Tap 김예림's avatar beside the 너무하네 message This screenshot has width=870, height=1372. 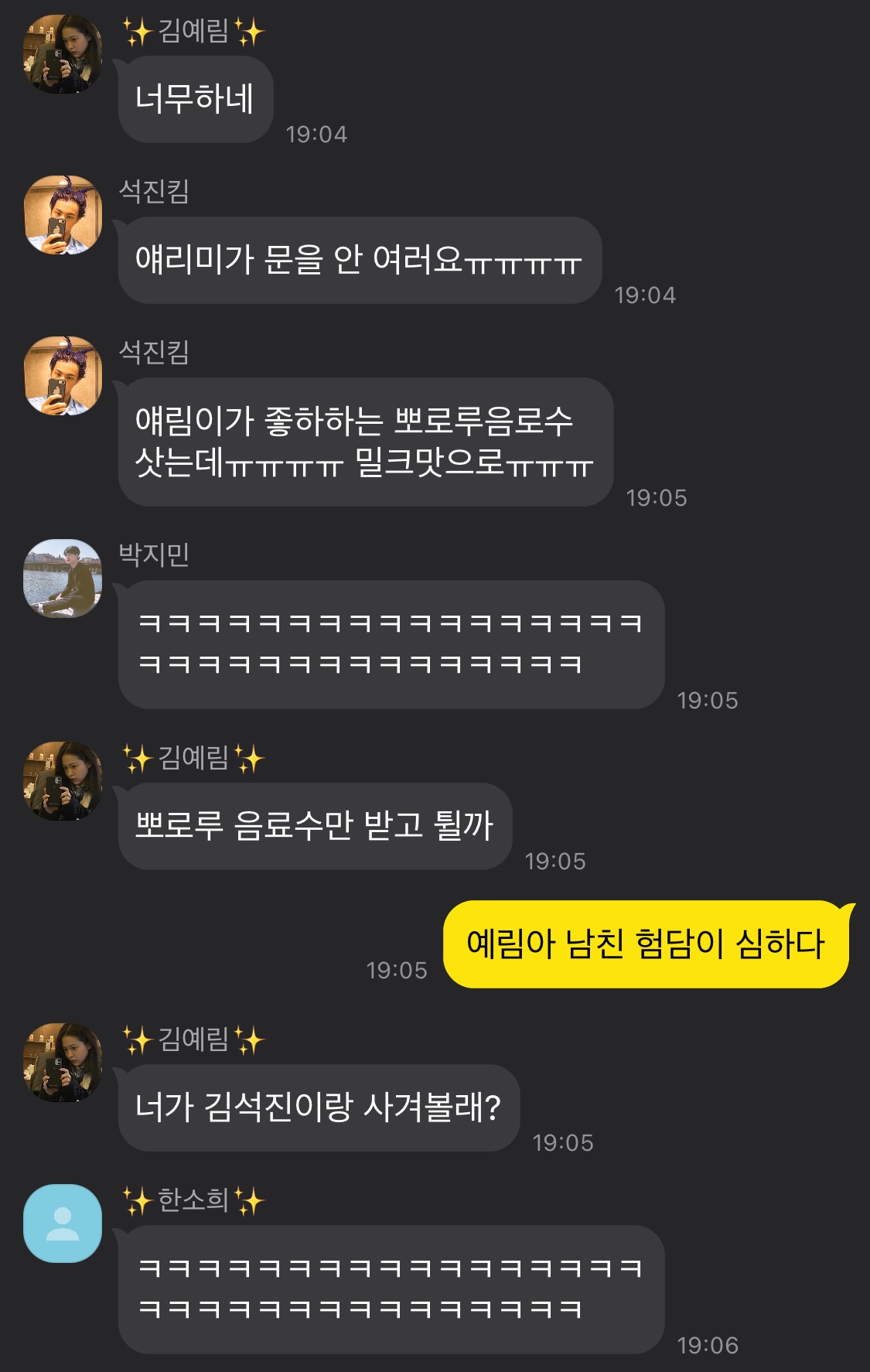63,54
